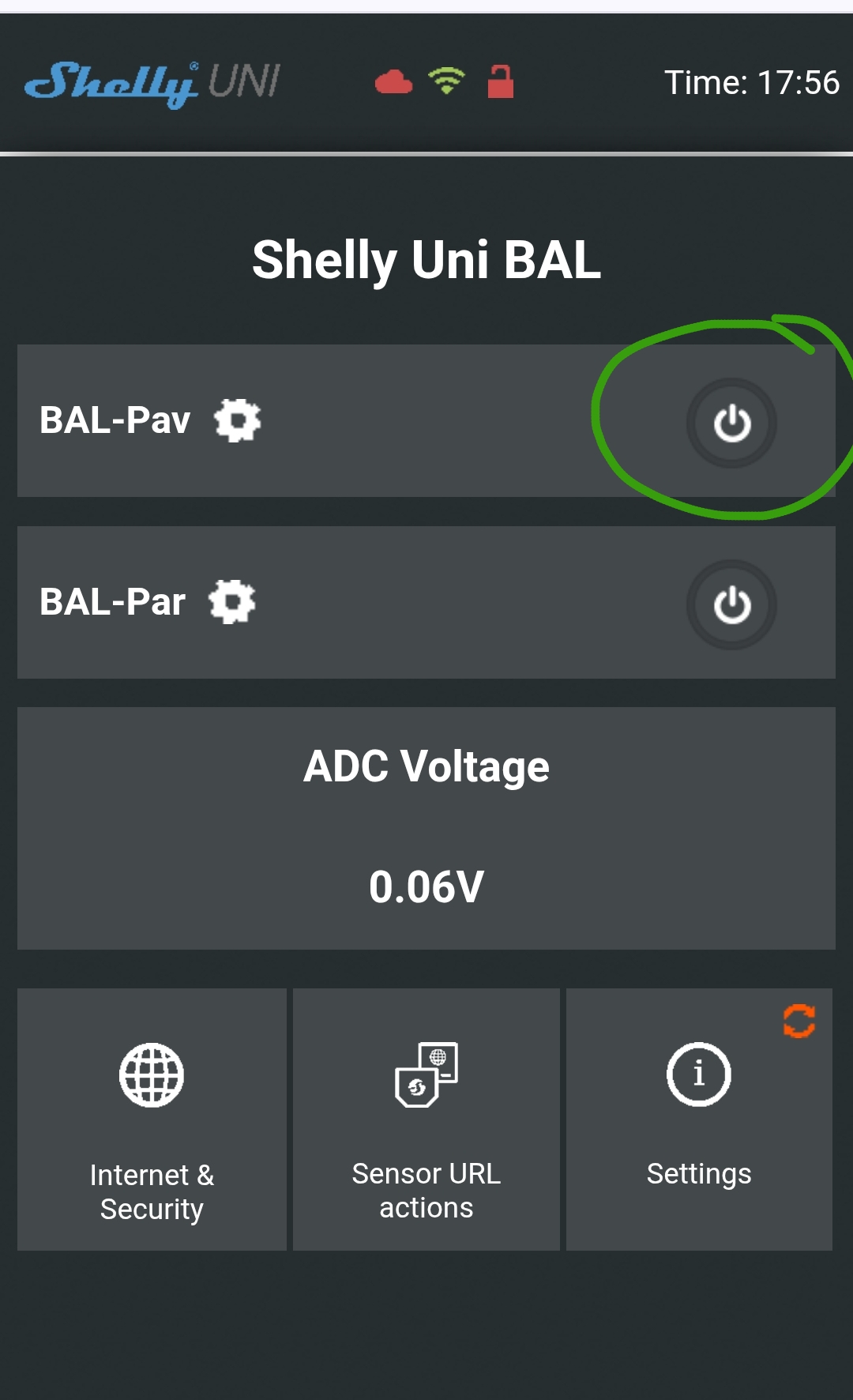
Task: Toggle the BAL-Pav power button
Action: coord(731,423)
